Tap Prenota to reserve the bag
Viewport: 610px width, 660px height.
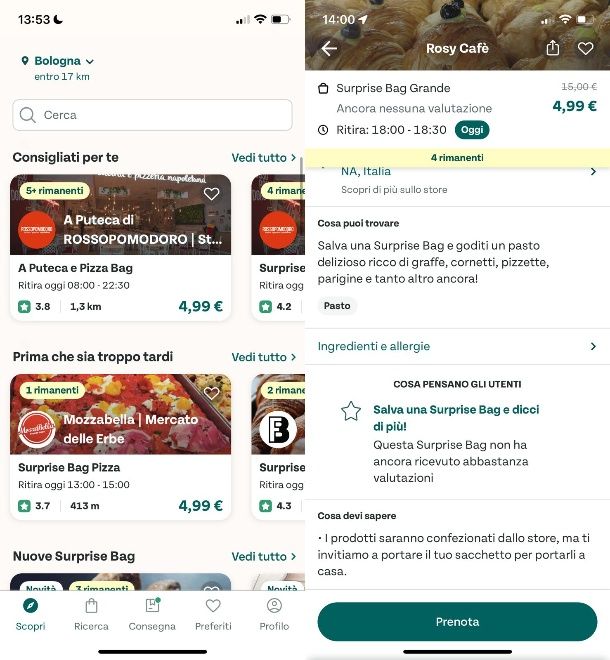(x=457, y=621)
